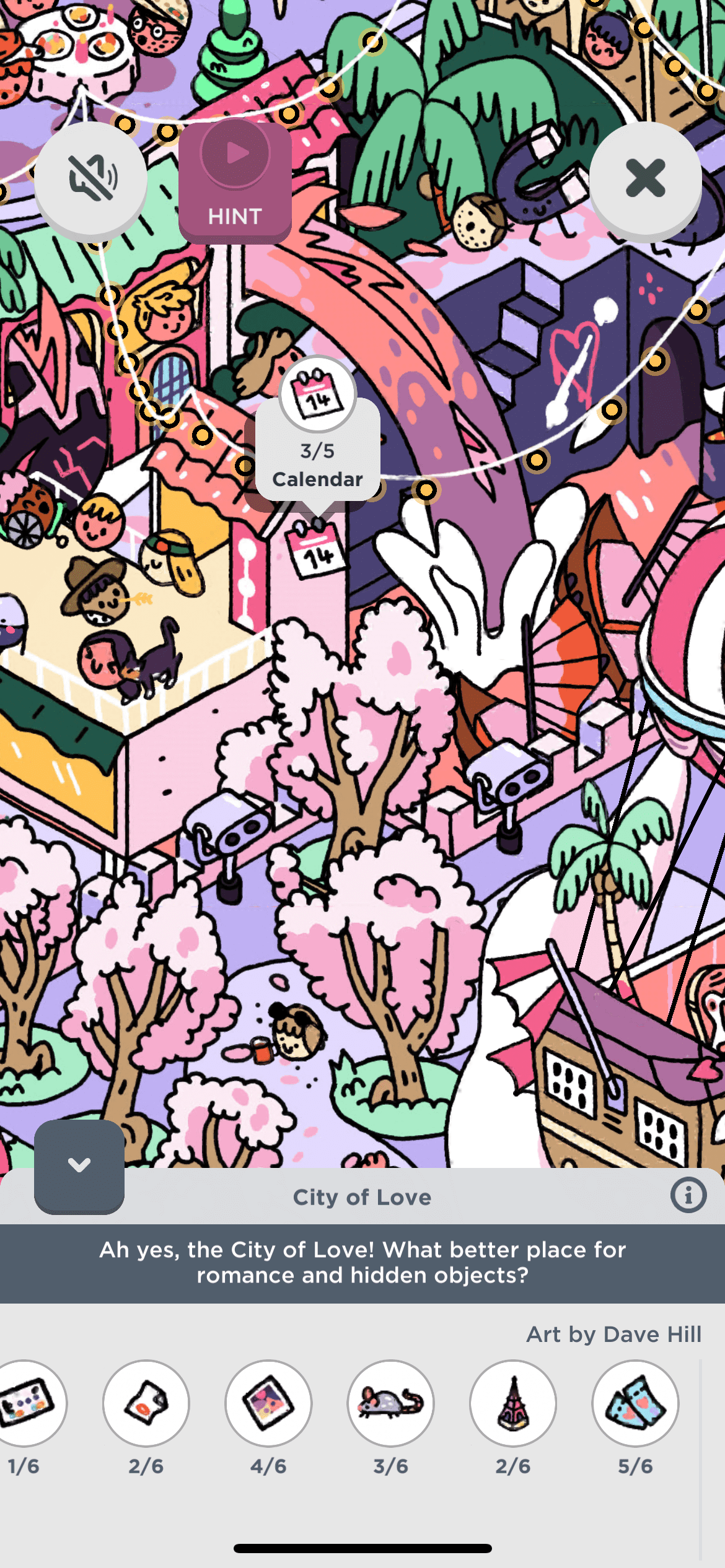Select the crumpled paper object, 2/6 found
Image resolution: width=725 pixels, height=1568 pixels.
(x=146, y=1403)
